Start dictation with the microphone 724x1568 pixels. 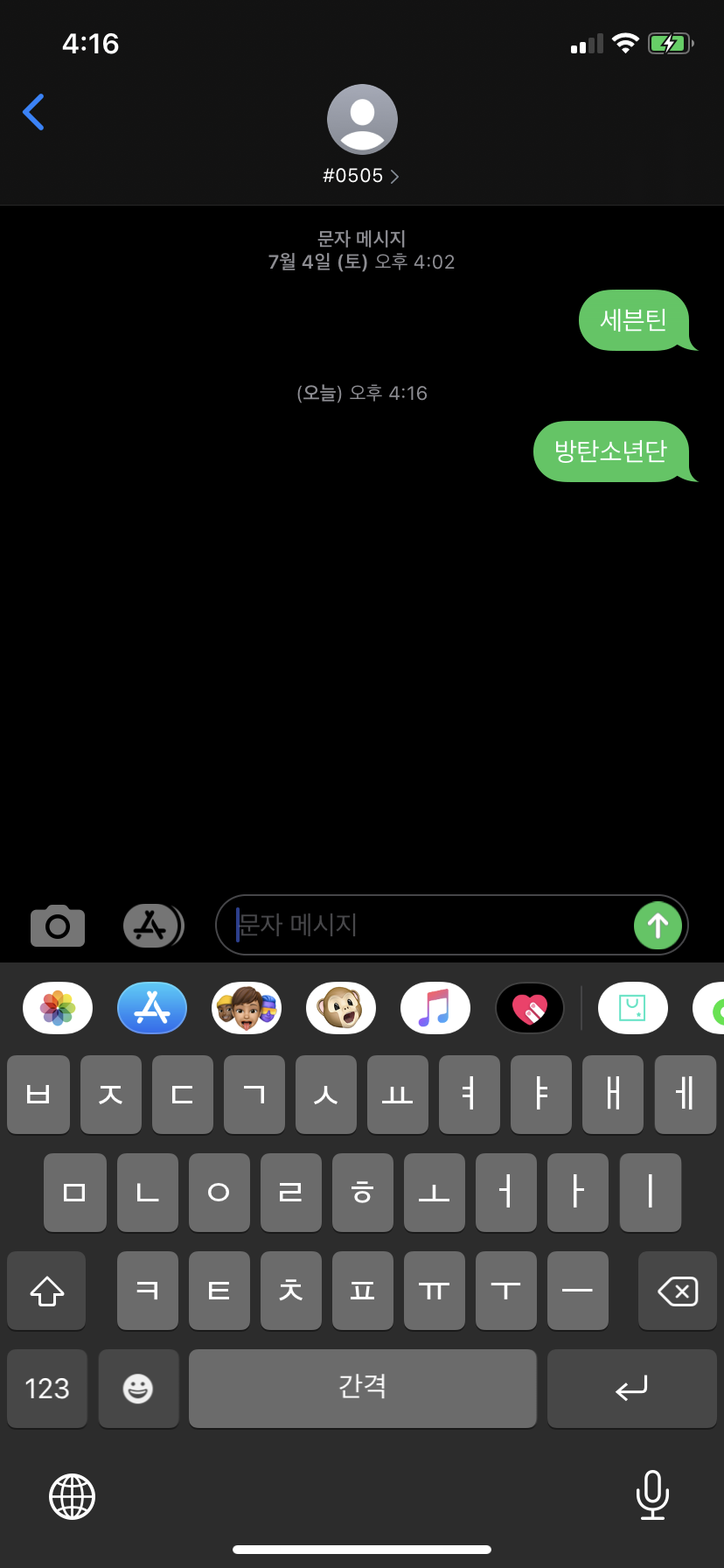point(652,1494)
